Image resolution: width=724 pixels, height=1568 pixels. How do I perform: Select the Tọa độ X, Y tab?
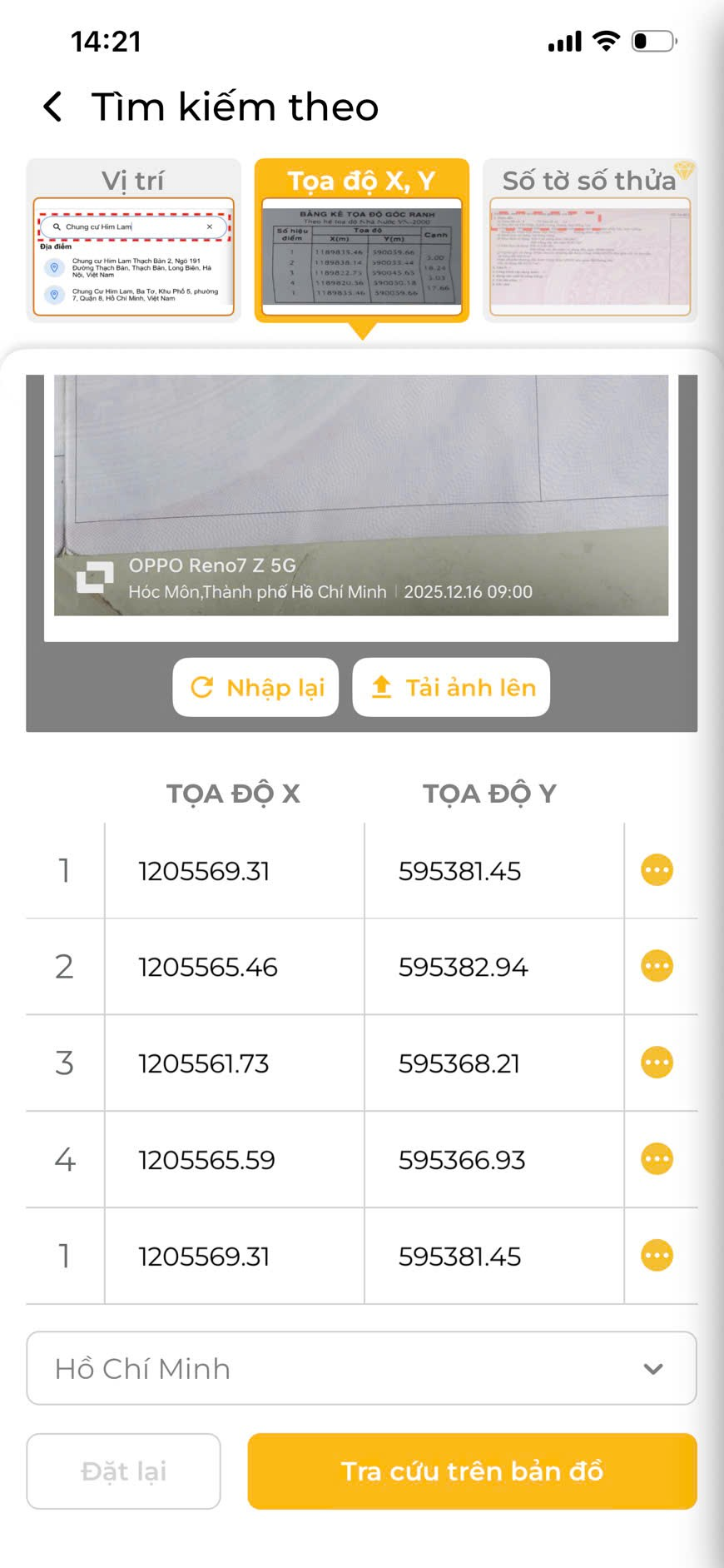pyautogui.click(x=362, y=240)
